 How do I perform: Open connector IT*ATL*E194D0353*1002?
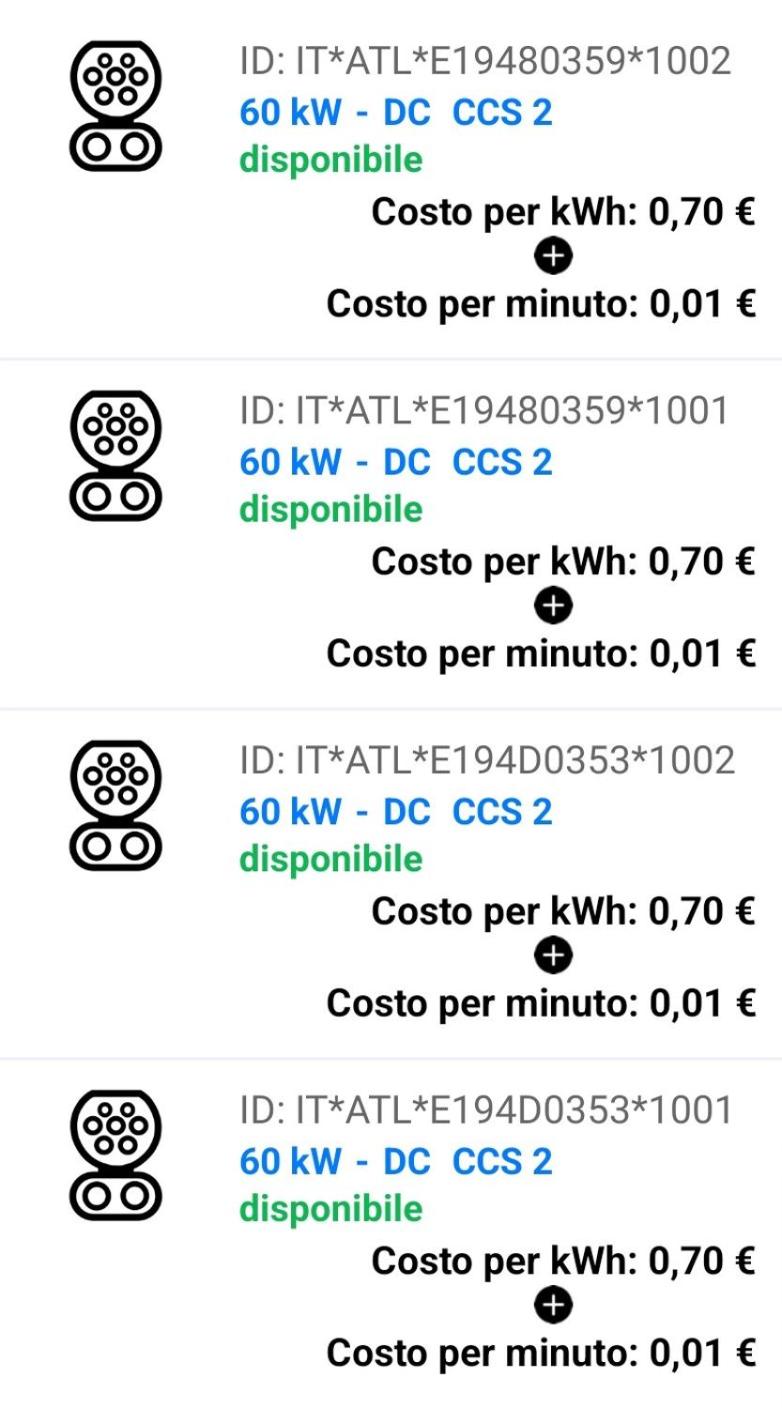tap(485, 761)
